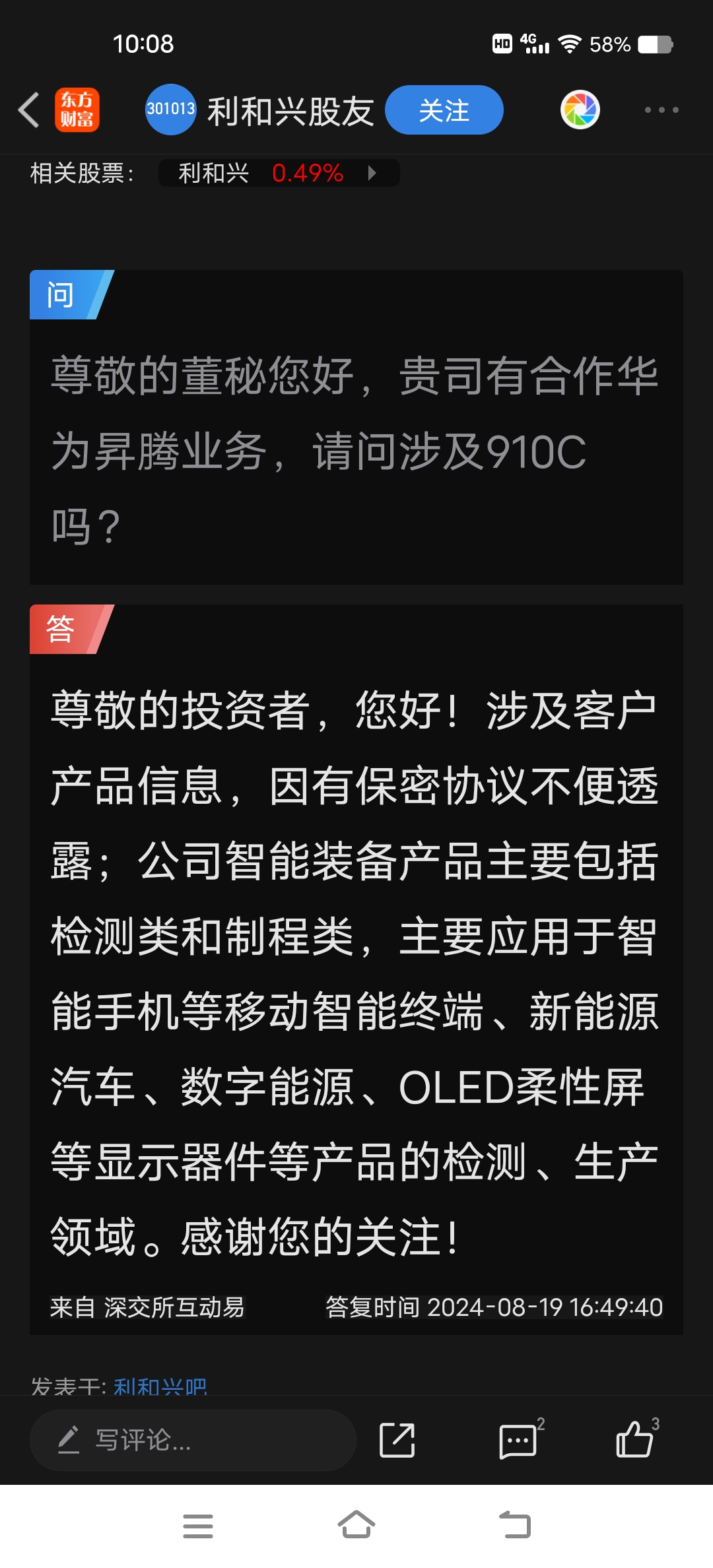Share this post
This screenshot has width=713, height=1568.
point(397,1440)
